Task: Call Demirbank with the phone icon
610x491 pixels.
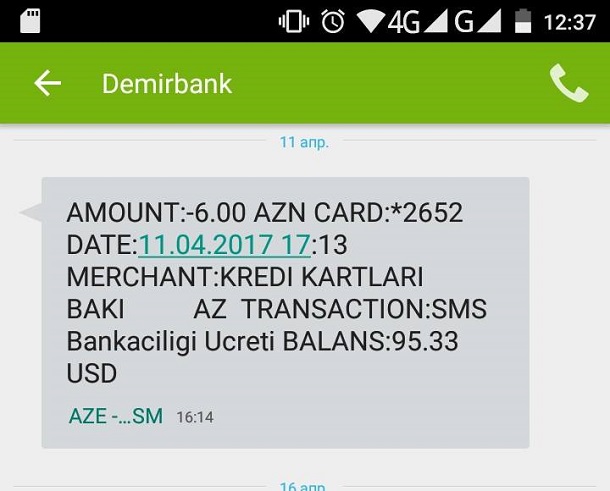Action: click(568, 83)
